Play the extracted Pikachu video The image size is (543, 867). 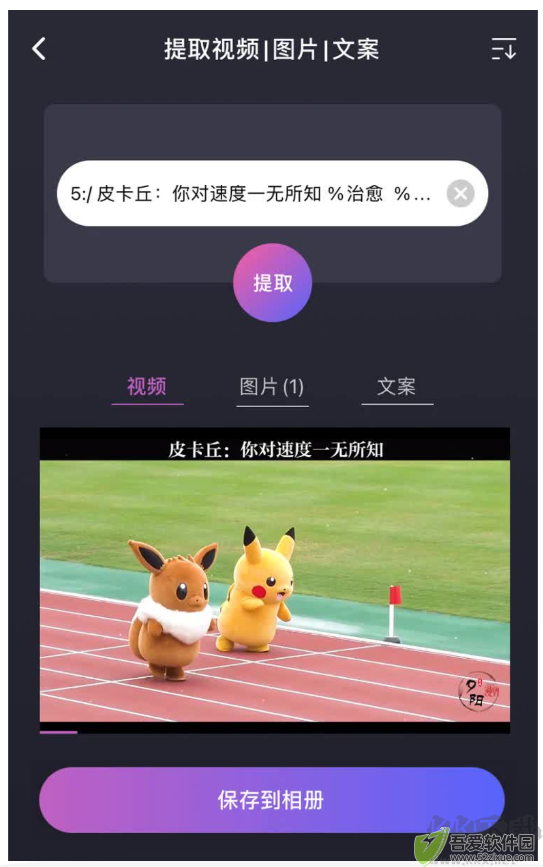click(x=275, y=581)
